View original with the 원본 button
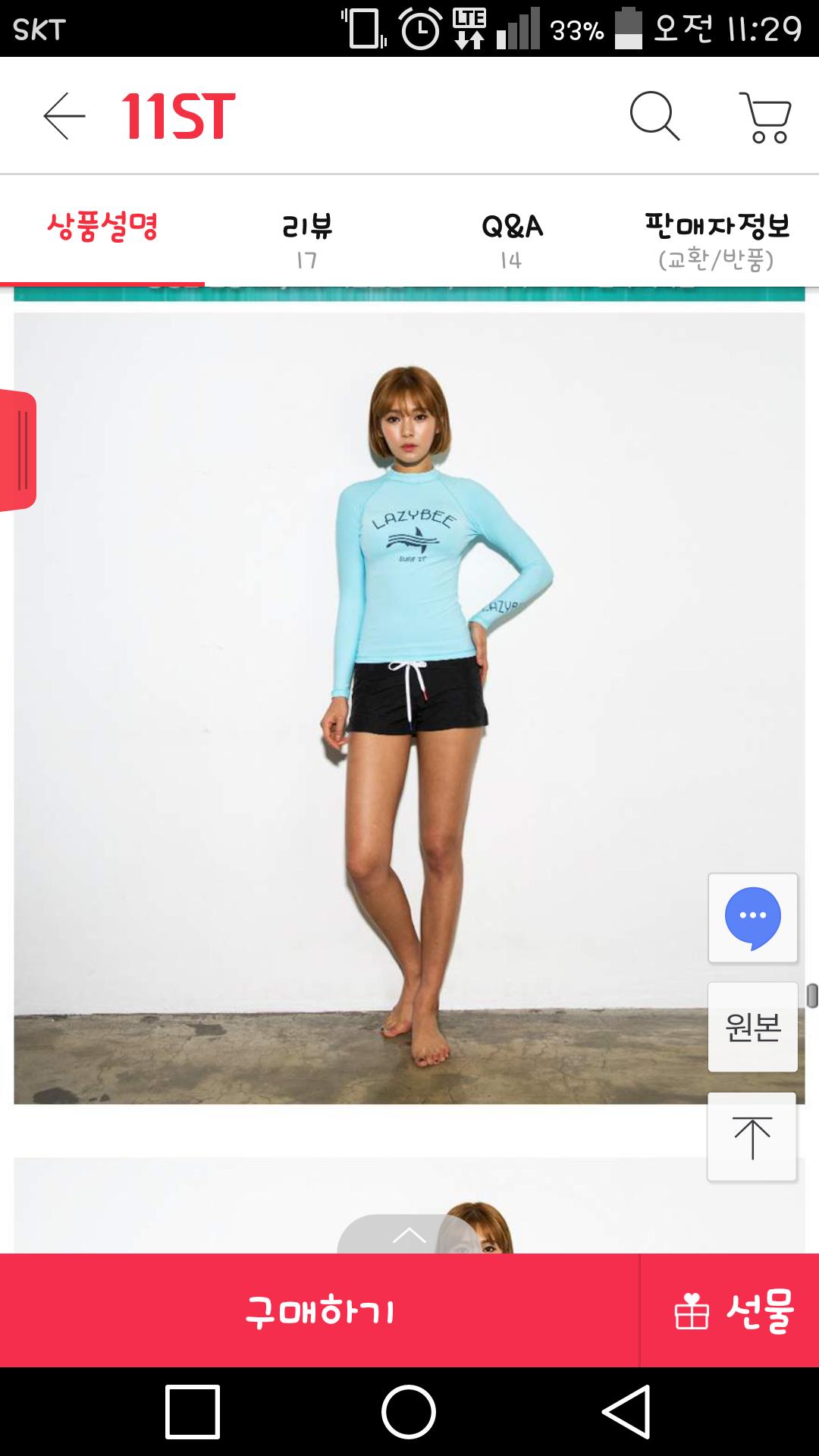This screenshot has height=1456, width=819. click(752, 1027)
